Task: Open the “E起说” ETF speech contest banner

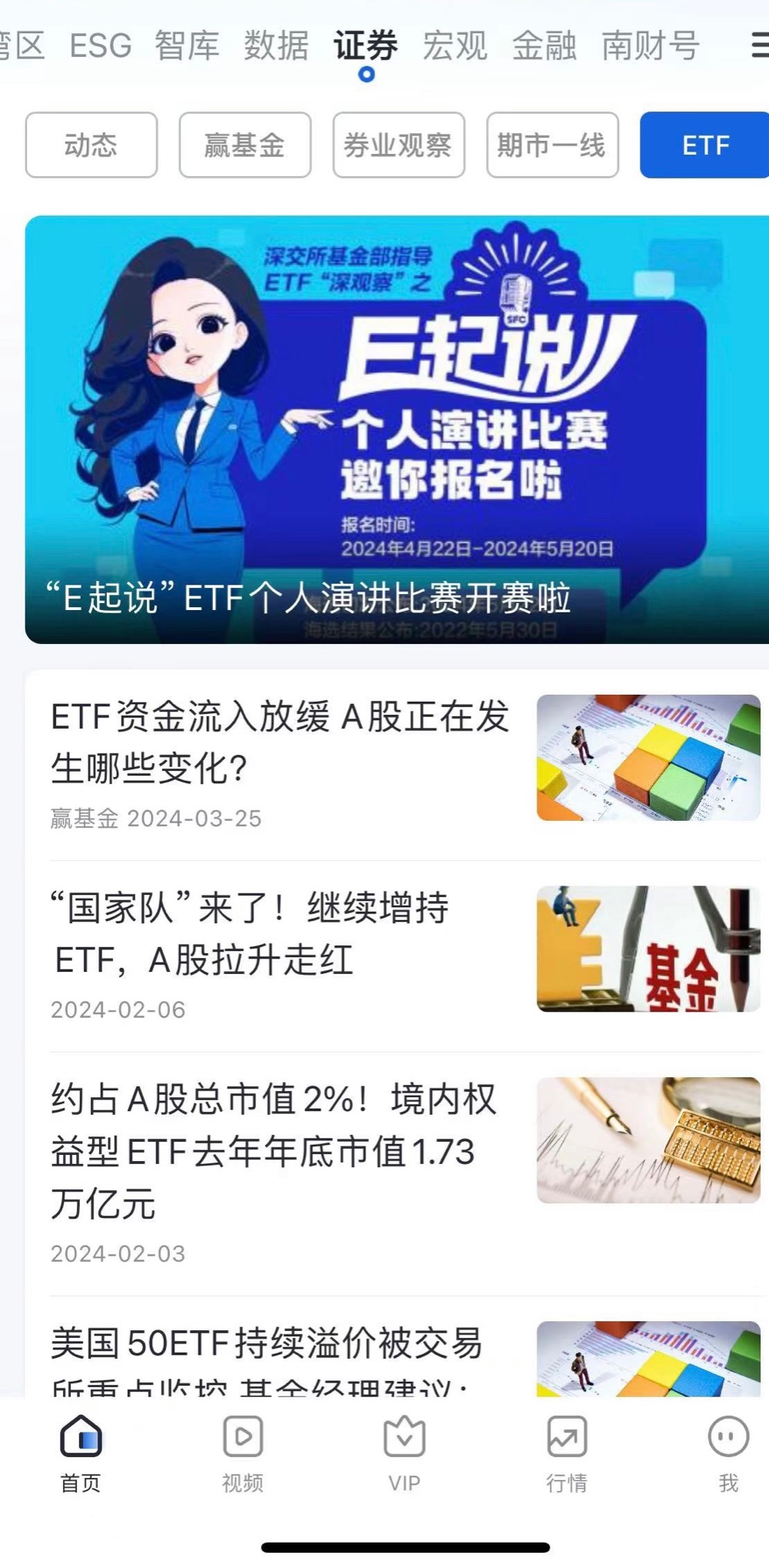Action: pos(396,429)
